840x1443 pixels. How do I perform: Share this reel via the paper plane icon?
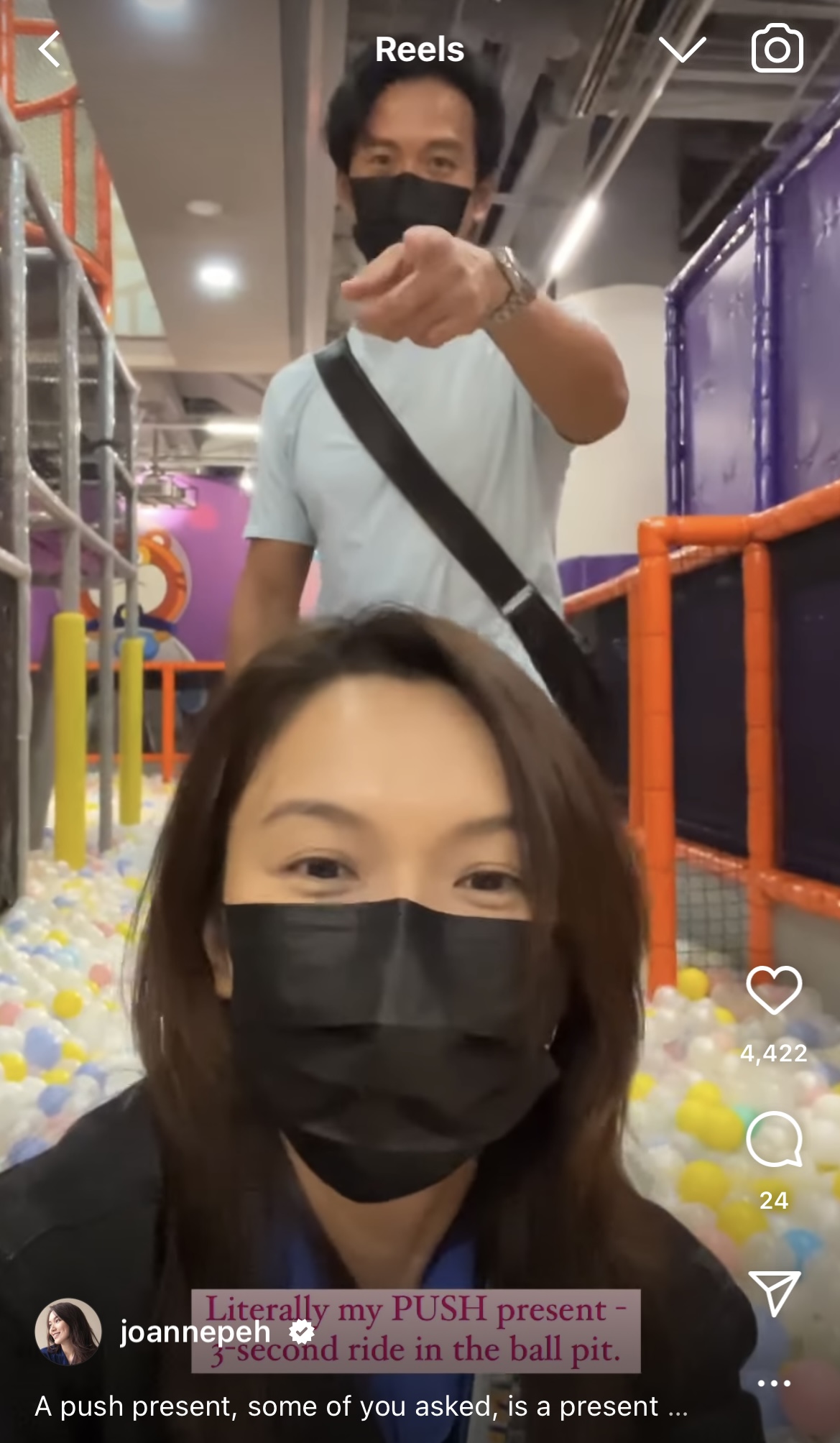tap(774, 1294)
